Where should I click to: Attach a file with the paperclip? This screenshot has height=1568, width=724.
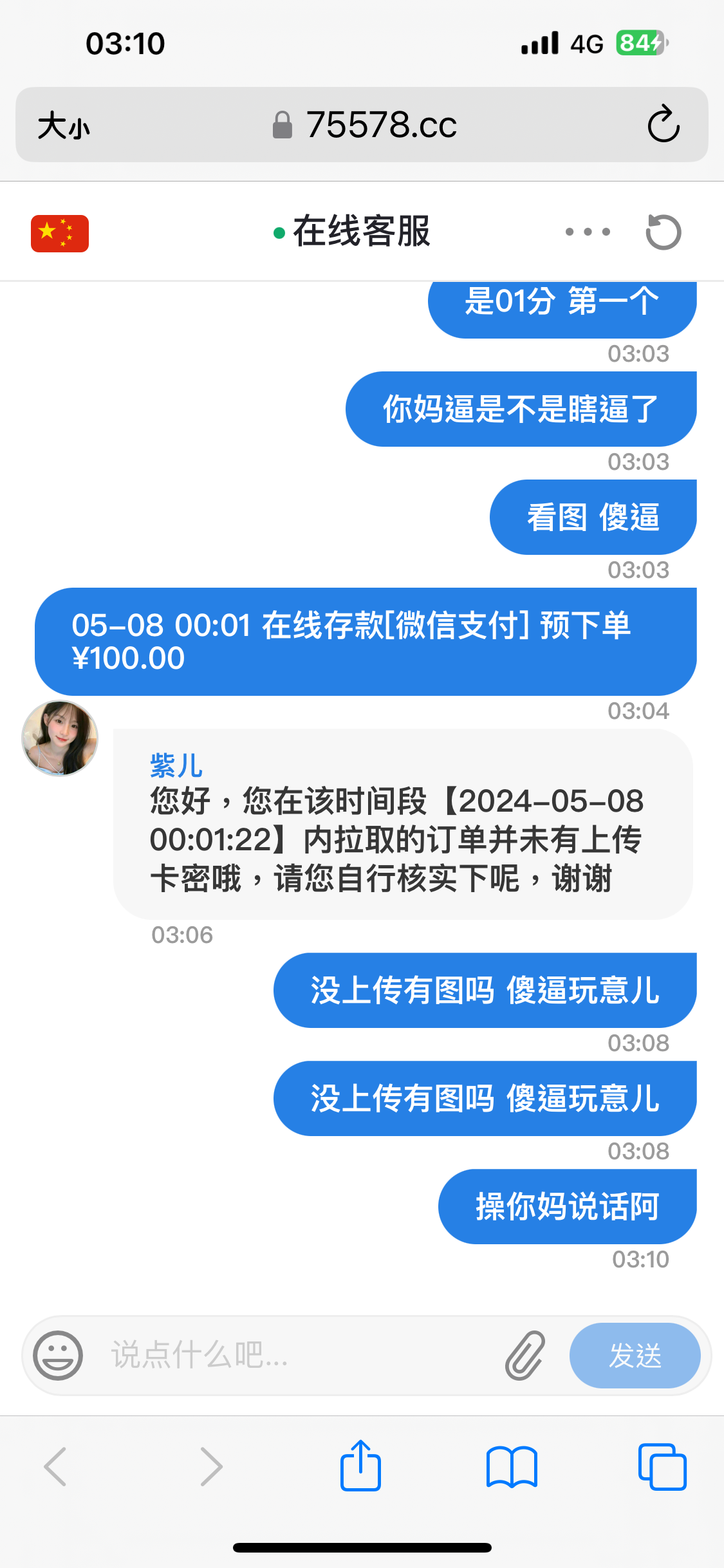tap(525, 1355)
